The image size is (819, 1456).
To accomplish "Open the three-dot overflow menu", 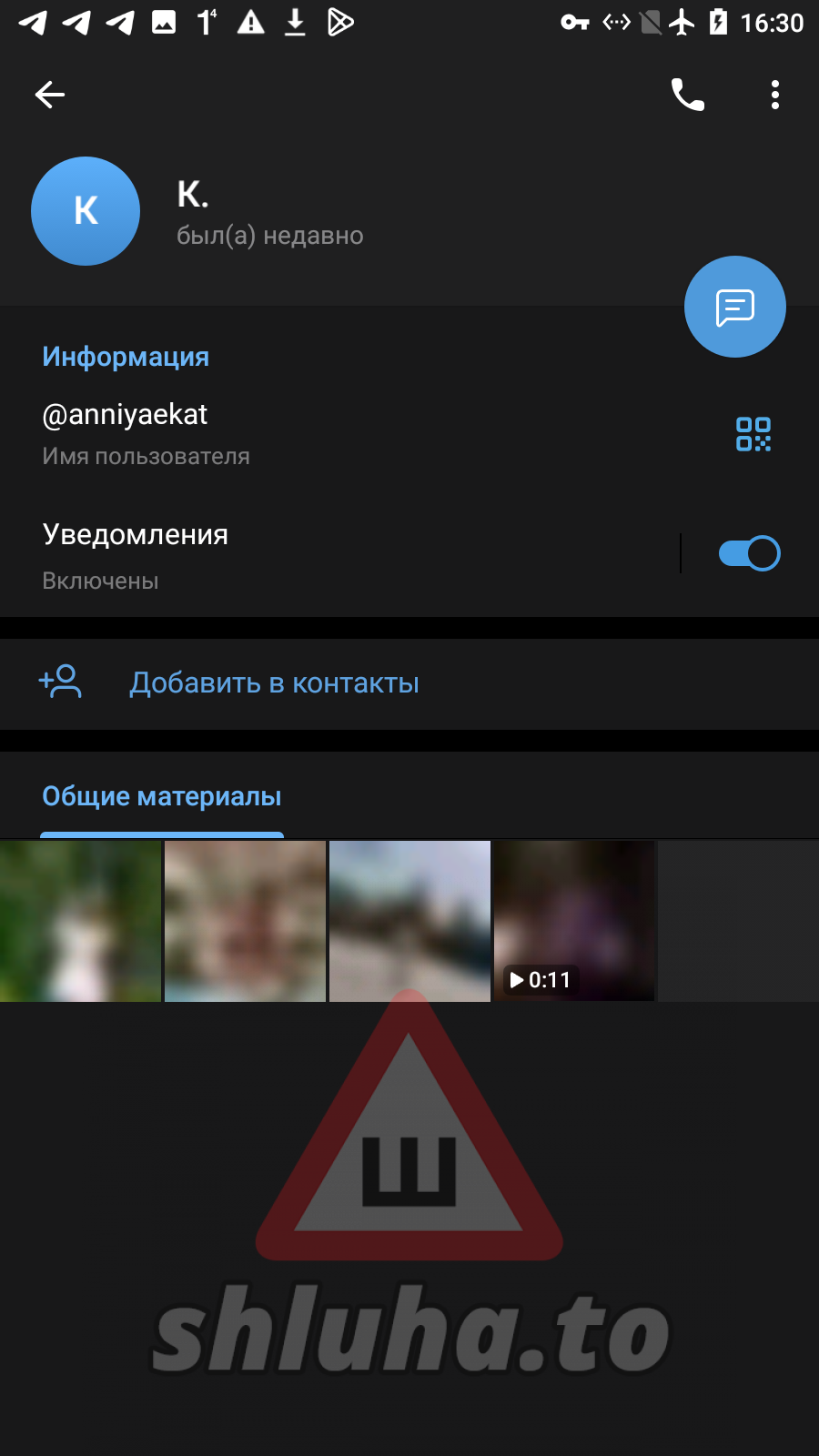I will 774,95.
